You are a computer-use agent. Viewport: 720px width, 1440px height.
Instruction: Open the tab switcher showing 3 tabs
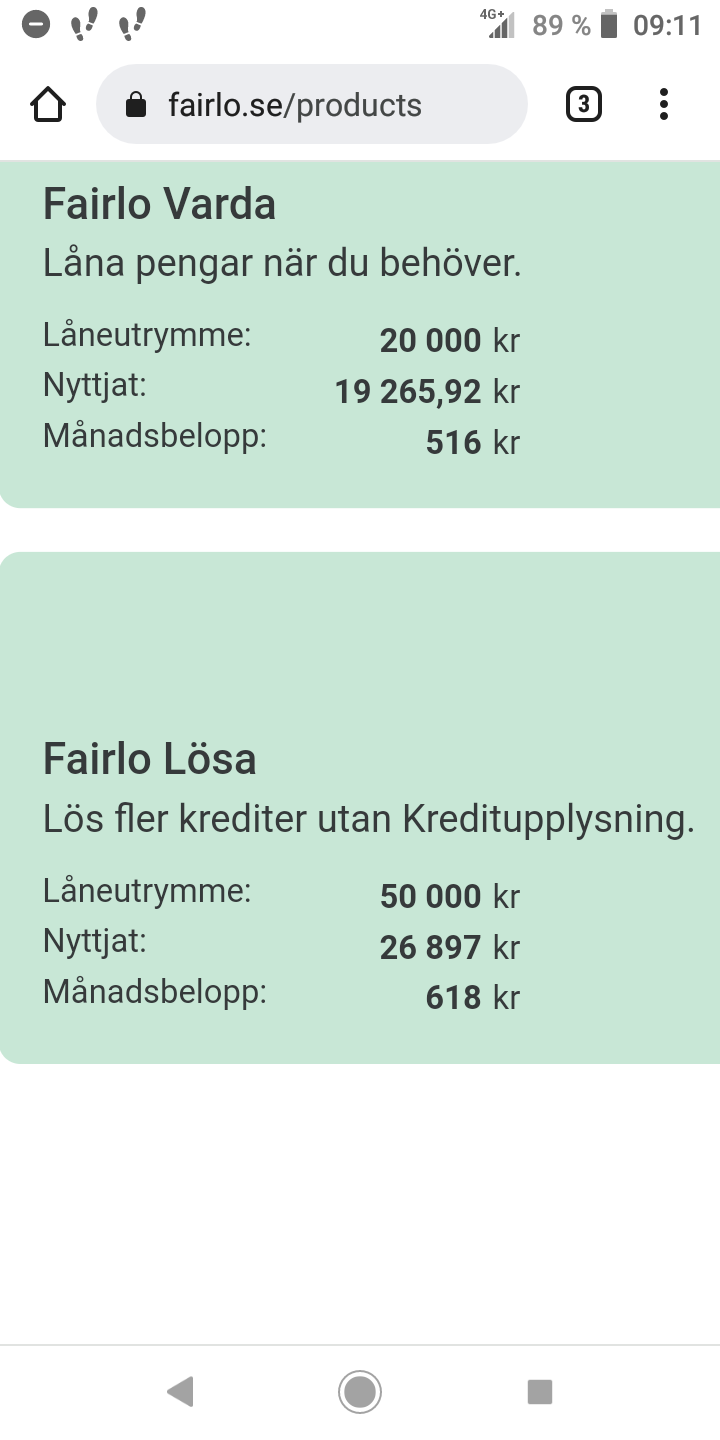click(584, 105)
